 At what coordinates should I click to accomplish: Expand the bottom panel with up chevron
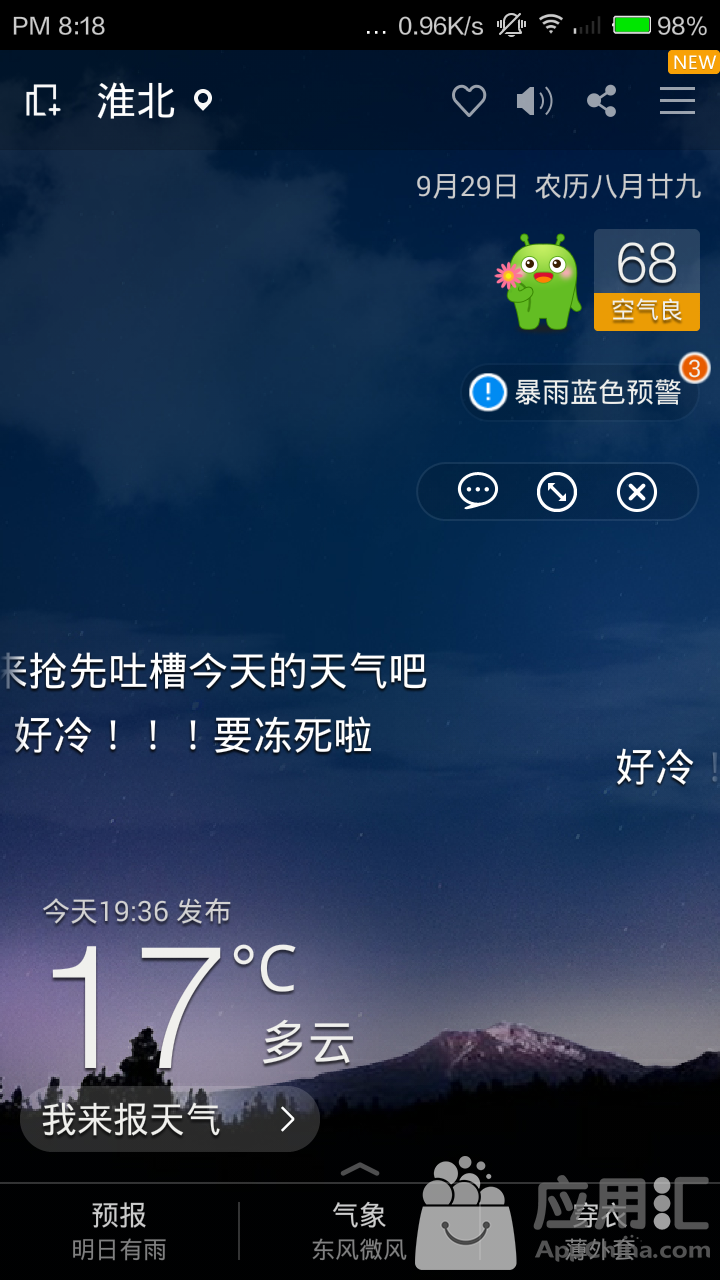[360, 1168]
